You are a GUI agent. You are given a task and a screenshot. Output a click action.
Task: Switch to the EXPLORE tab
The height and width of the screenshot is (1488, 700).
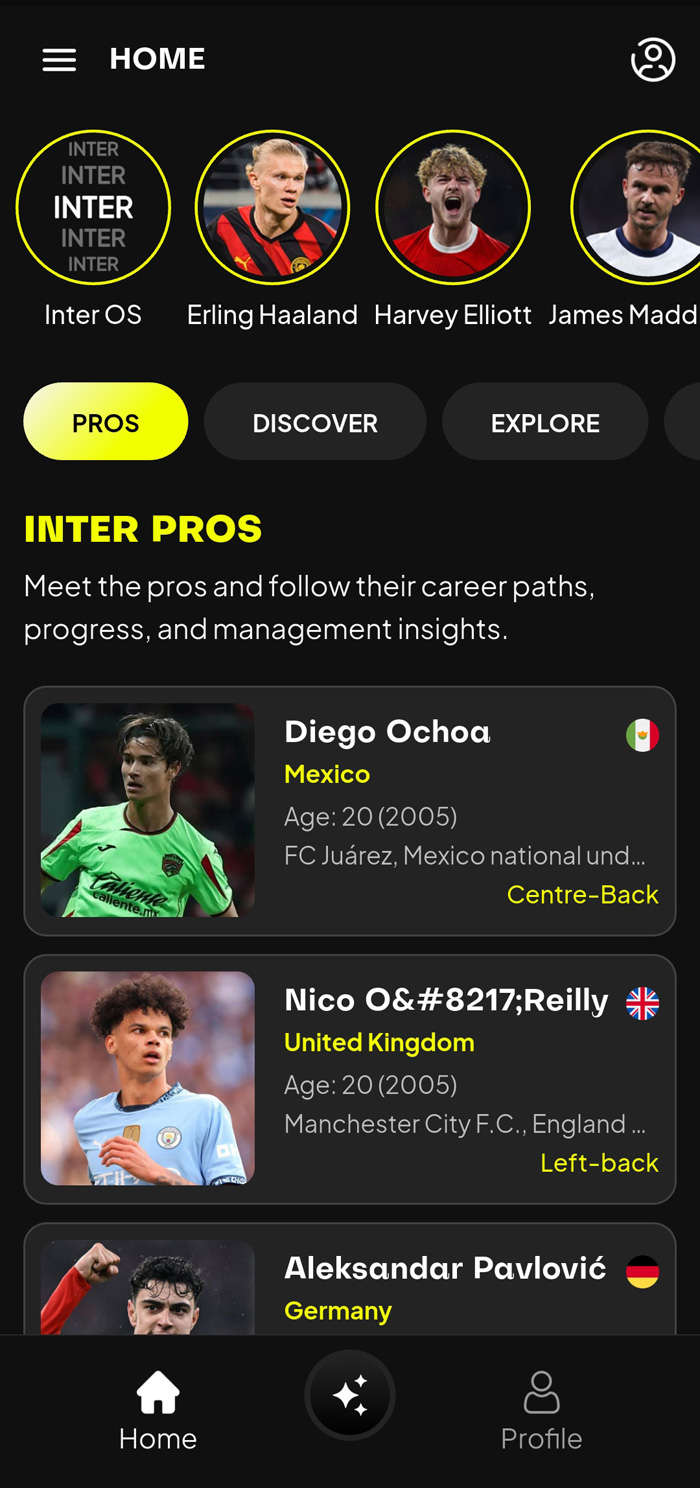point(545,422)
